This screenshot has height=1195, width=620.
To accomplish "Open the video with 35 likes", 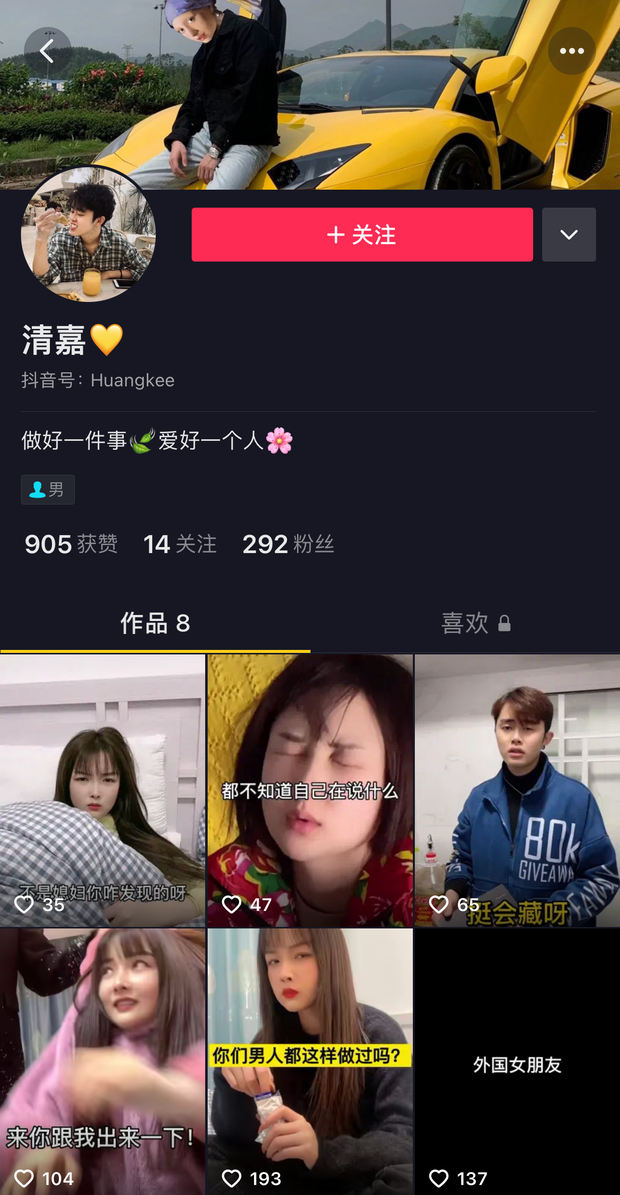I will point(102,790).
